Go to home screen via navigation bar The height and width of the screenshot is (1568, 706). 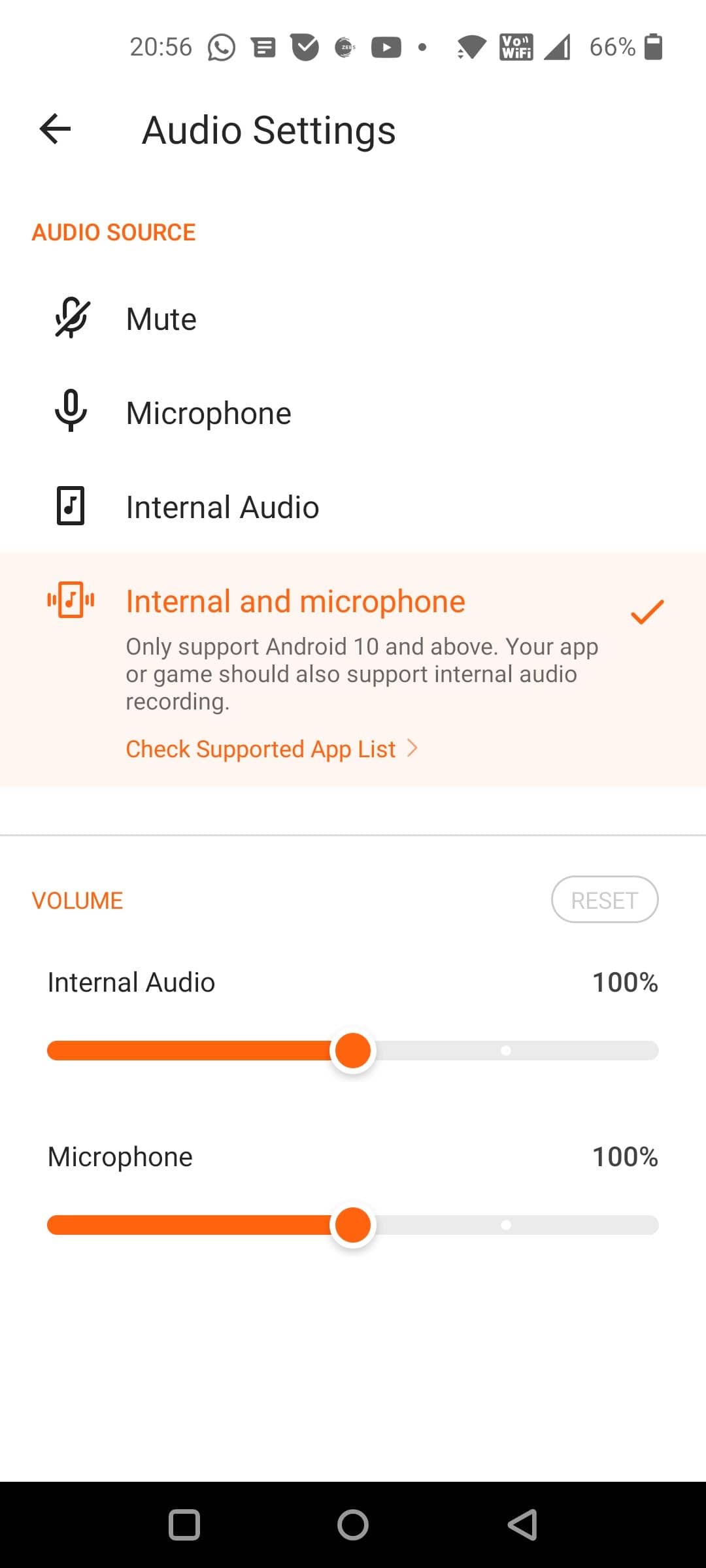pos(353,1525)
